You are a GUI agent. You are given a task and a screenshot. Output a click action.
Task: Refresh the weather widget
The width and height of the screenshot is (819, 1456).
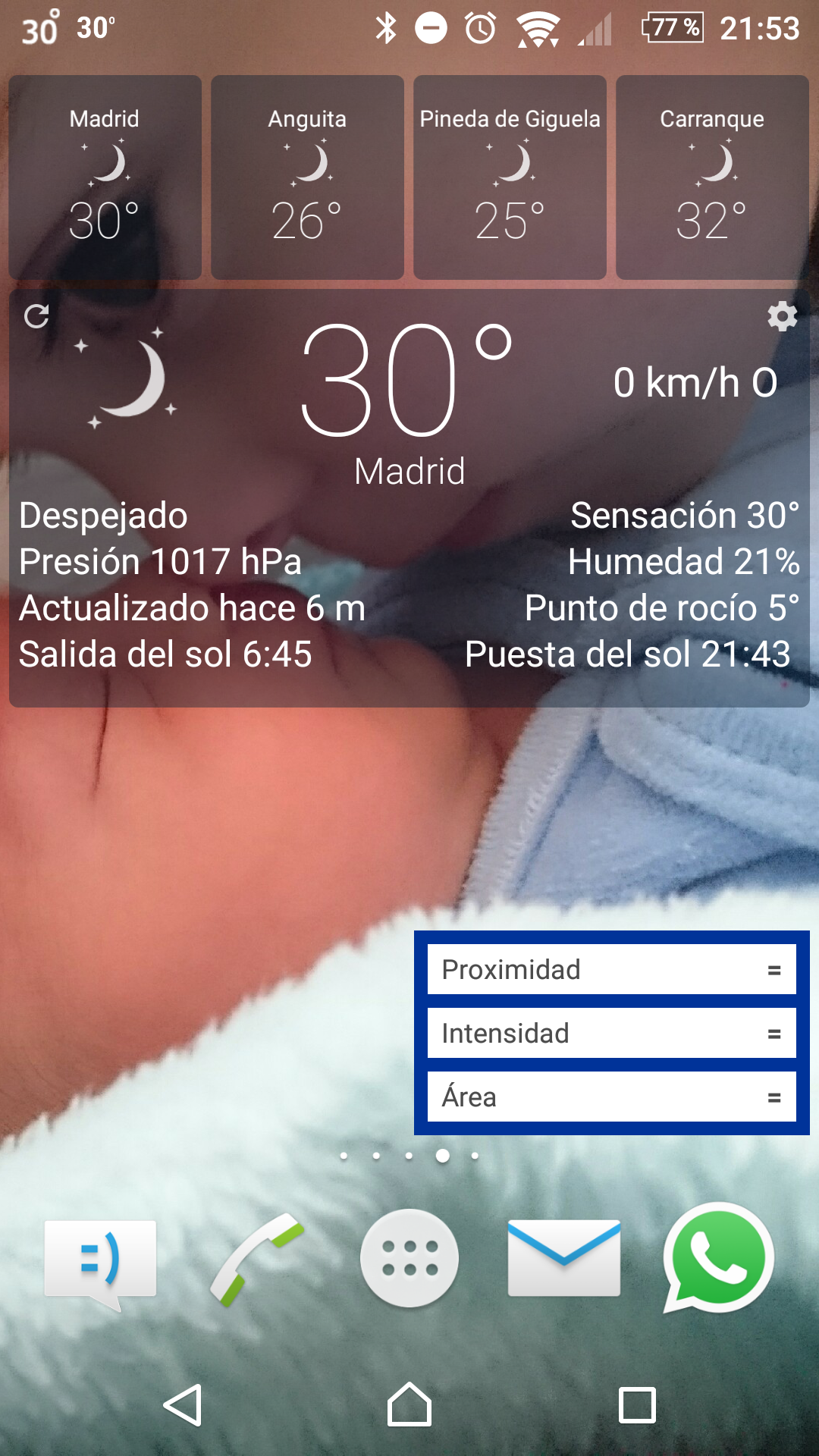[x=36, y=316]
